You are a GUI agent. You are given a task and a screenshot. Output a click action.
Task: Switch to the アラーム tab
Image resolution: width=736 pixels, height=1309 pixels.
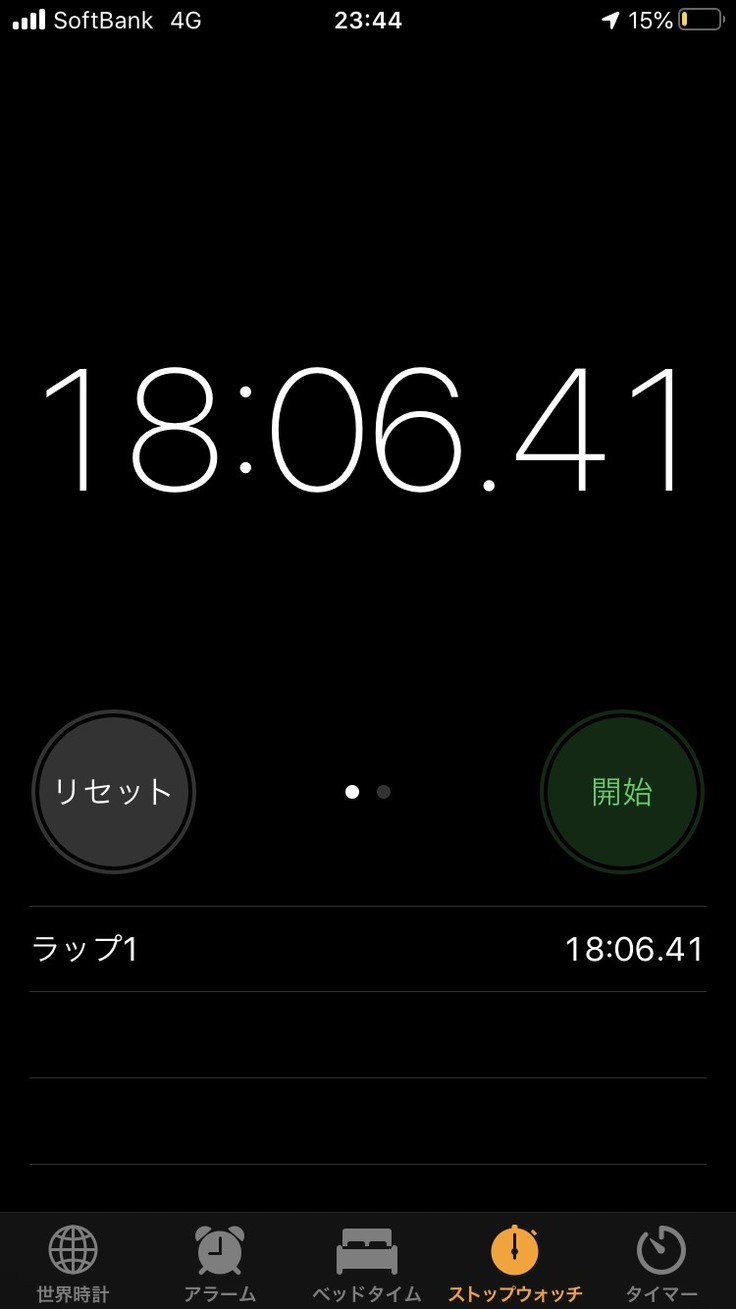[x=220, y=1262]
